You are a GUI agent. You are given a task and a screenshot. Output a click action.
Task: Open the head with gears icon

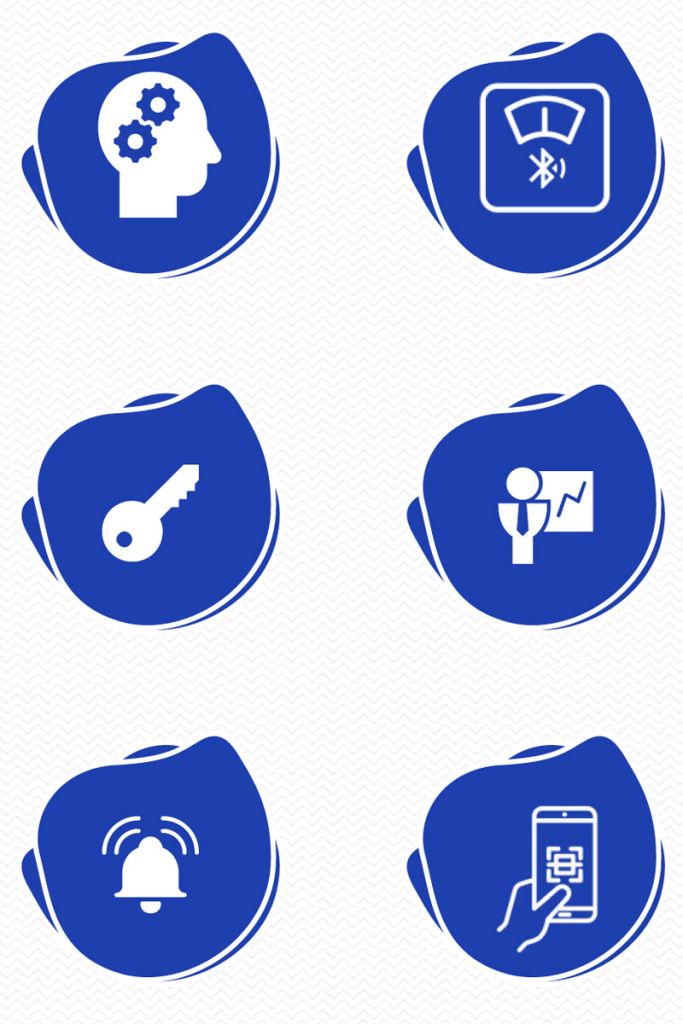click(159, 145)
